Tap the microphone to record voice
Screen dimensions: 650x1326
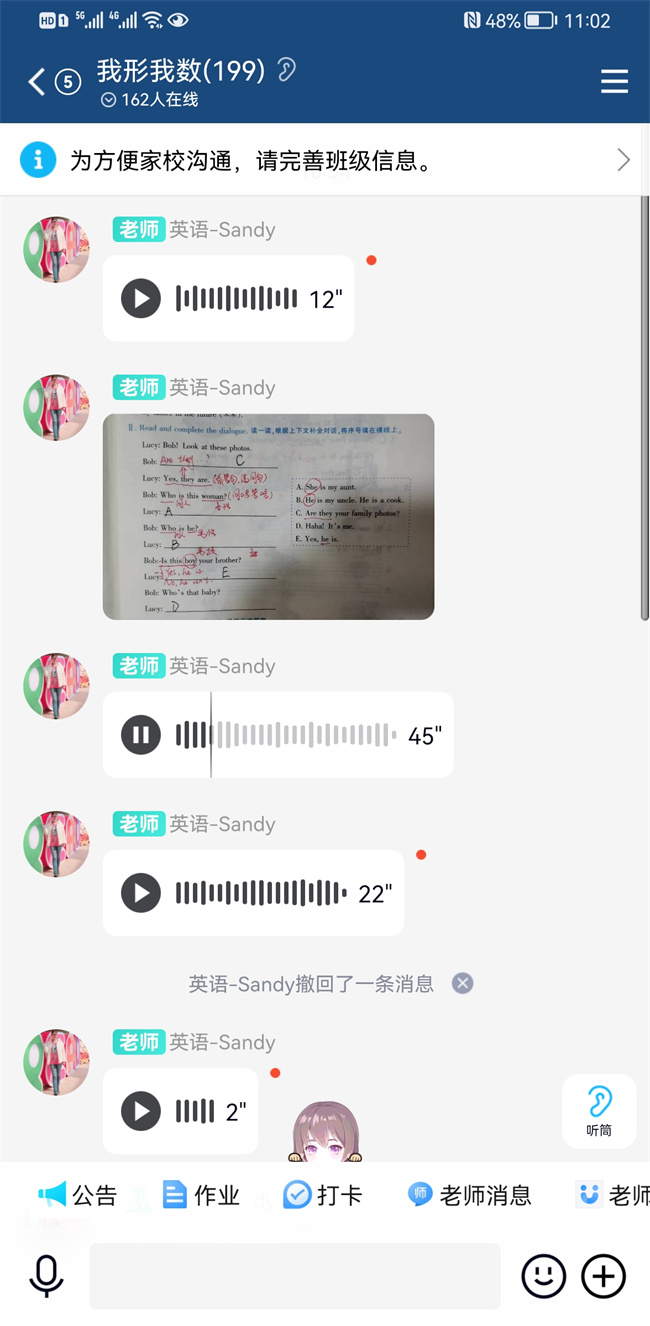45,1277
